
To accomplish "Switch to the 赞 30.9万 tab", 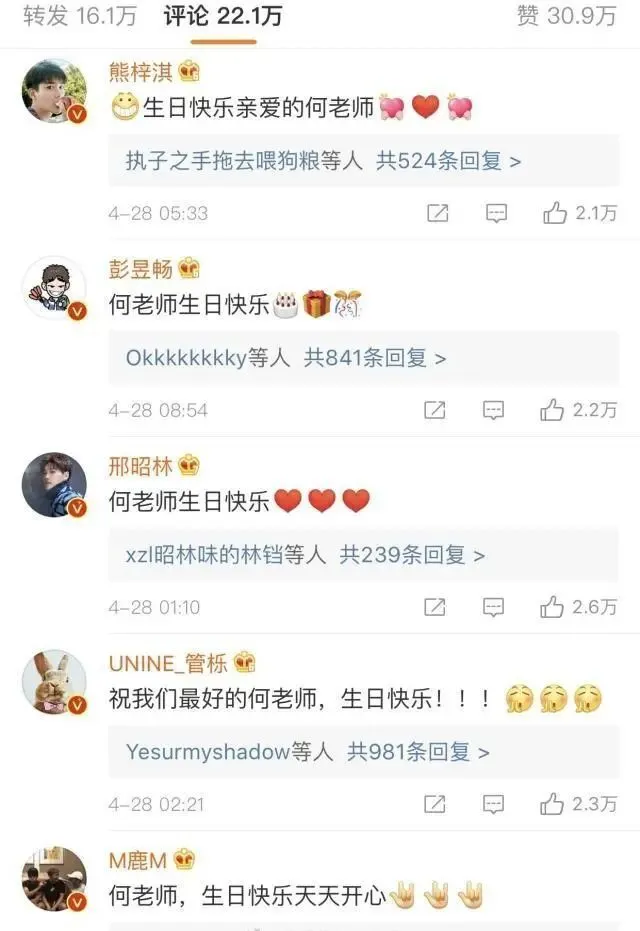I will coord(565,15).
